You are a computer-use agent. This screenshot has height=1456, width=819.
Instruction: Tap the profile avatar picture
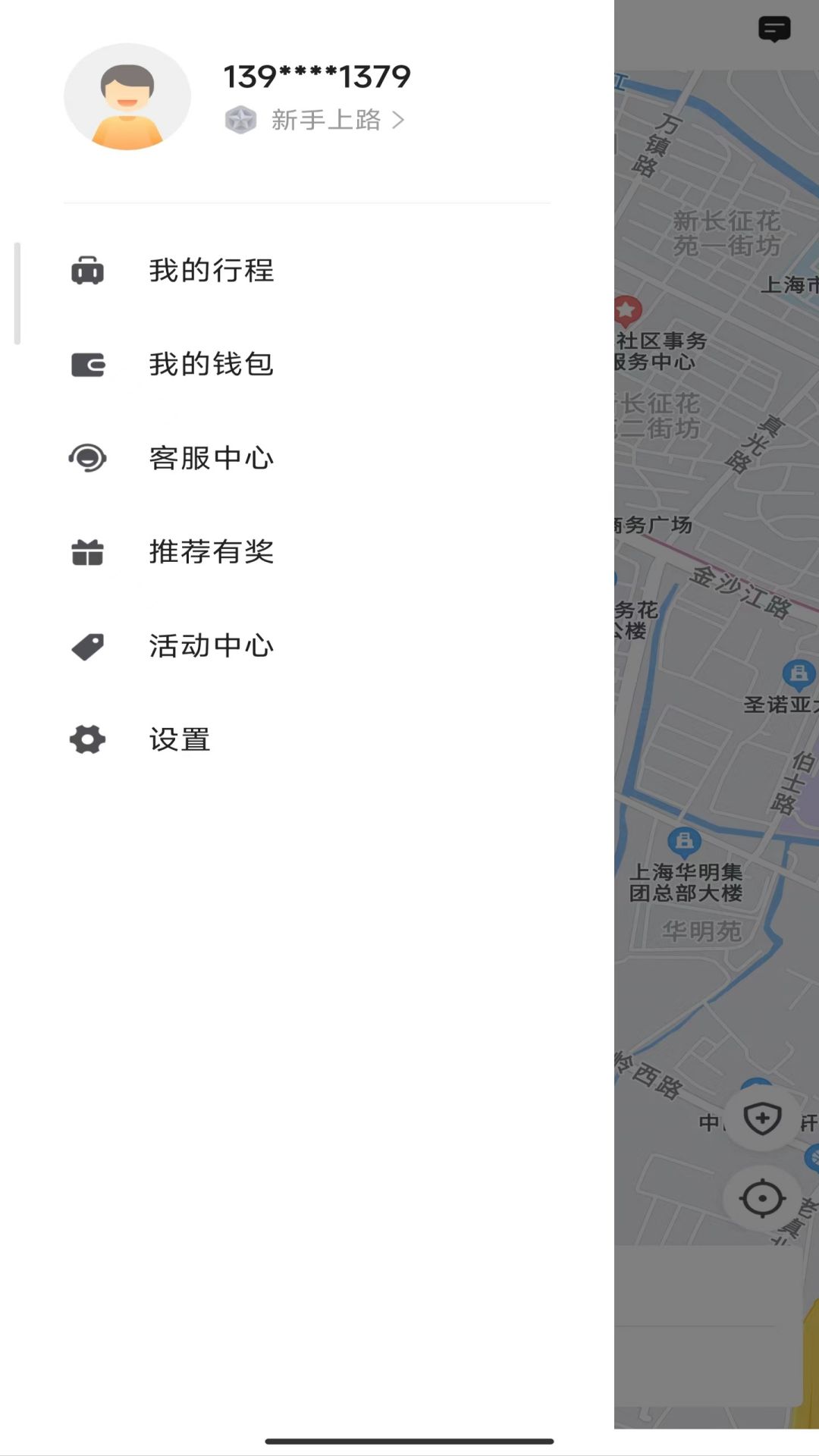127,96
